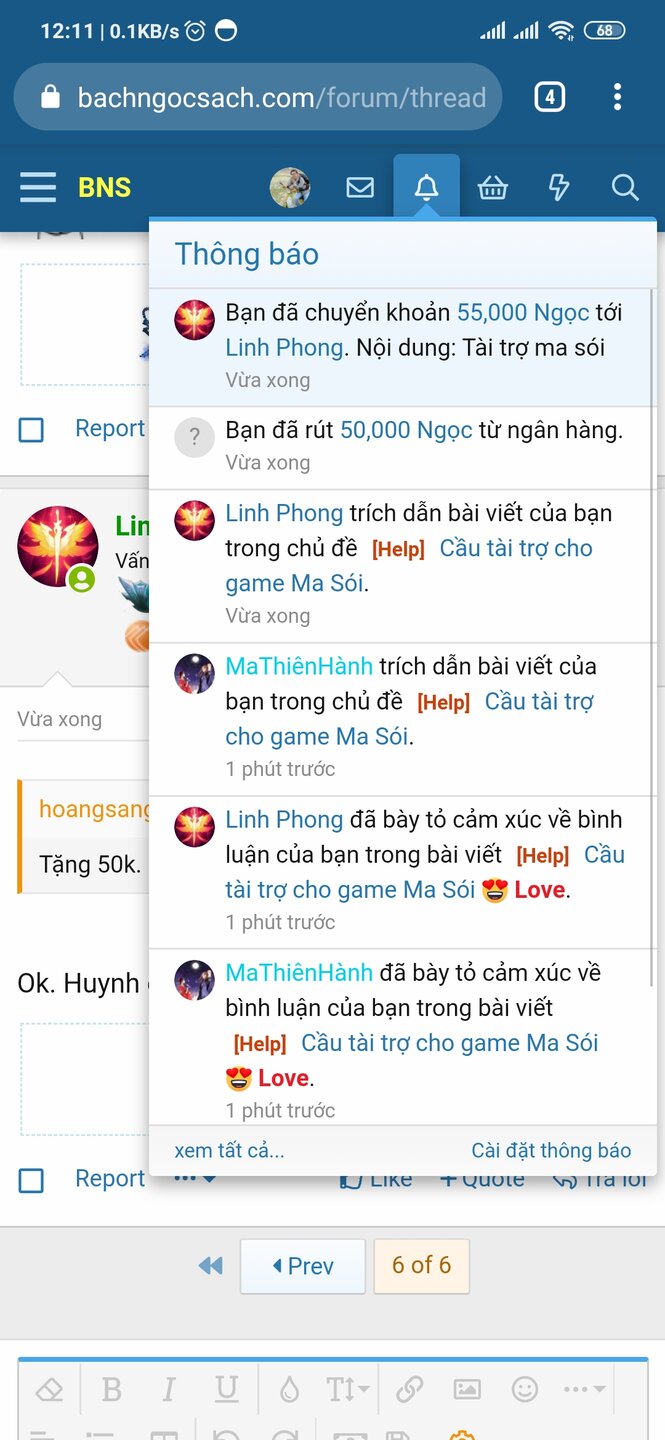Open the shop basket icon
The height and width of the screenshot is (1440, 665).
click(x=492, y=187)
